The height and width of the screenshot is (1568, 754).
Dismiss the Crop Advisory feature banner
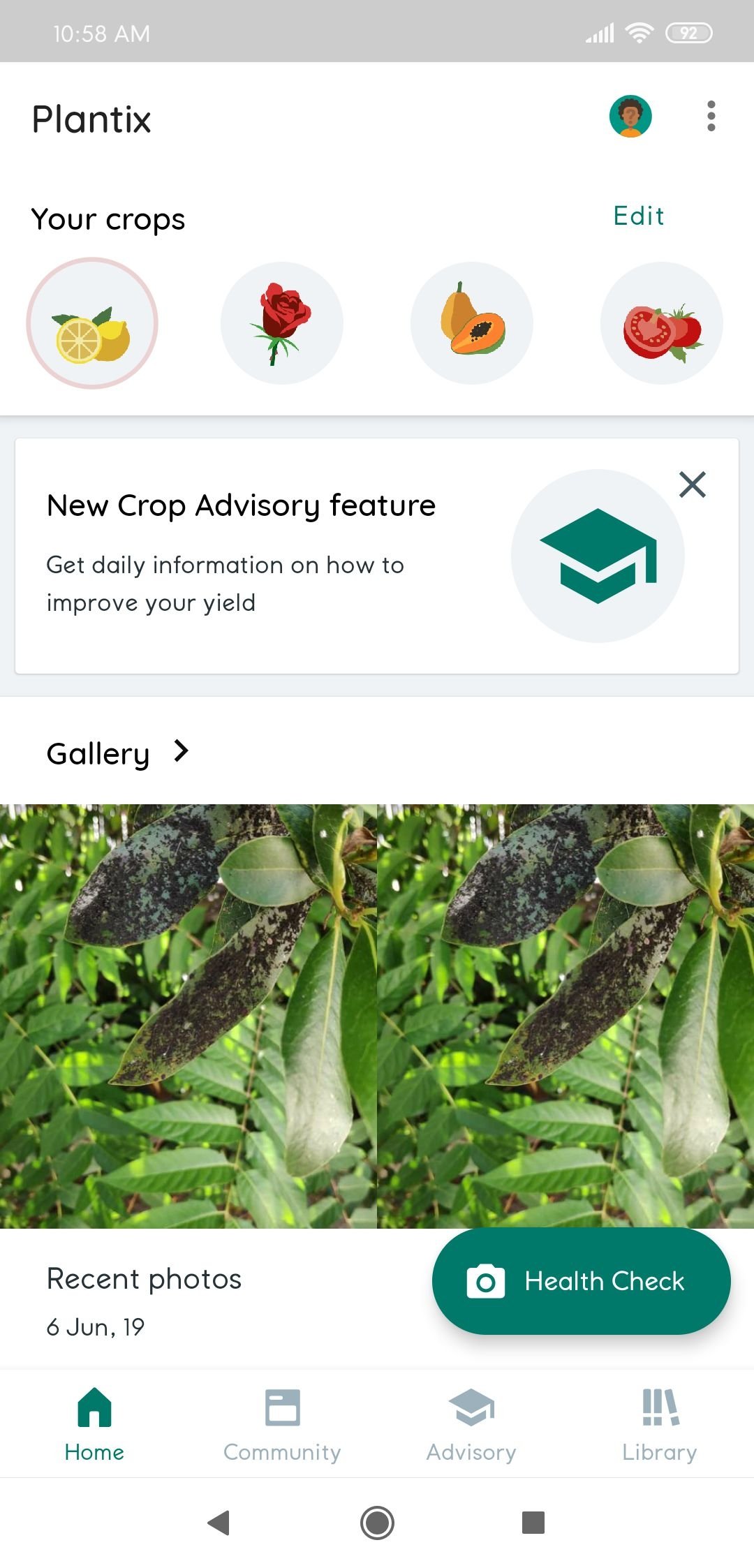tap(692, 485)
